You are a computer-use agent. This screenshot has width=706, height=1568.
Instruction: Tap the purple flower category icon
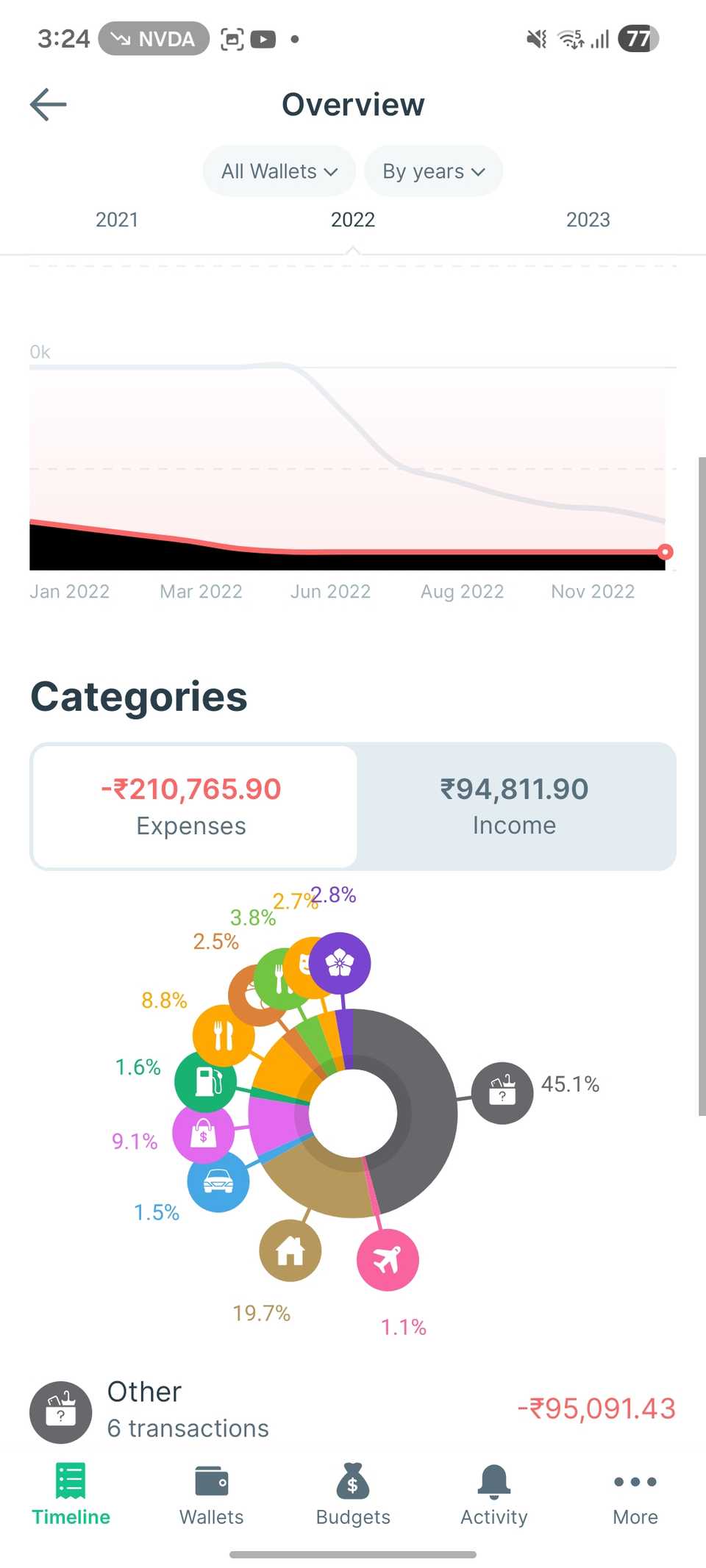click(x=339, y=963)
